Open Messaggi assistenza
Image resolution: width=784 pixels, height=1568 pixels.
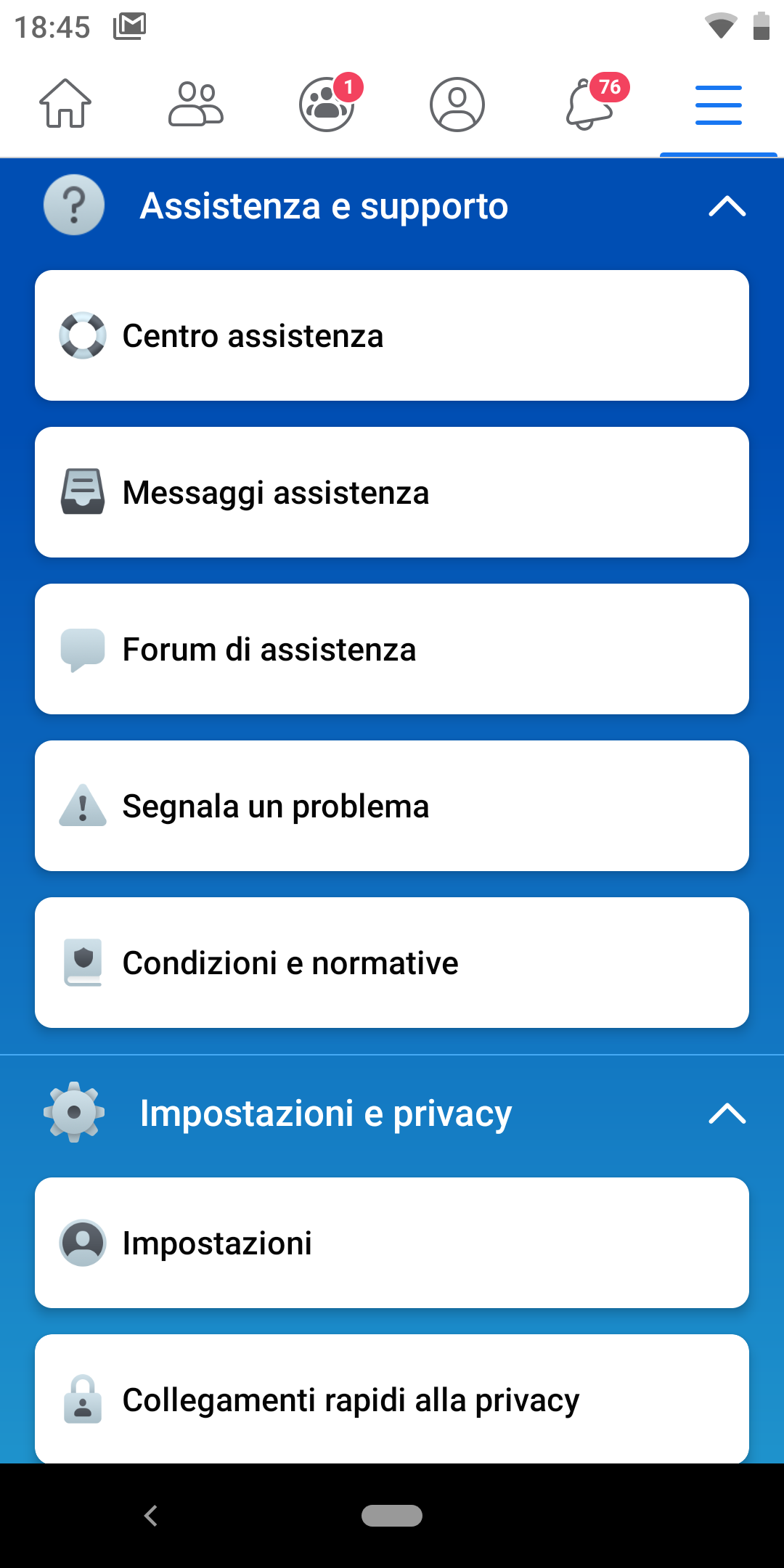point(392,492)
